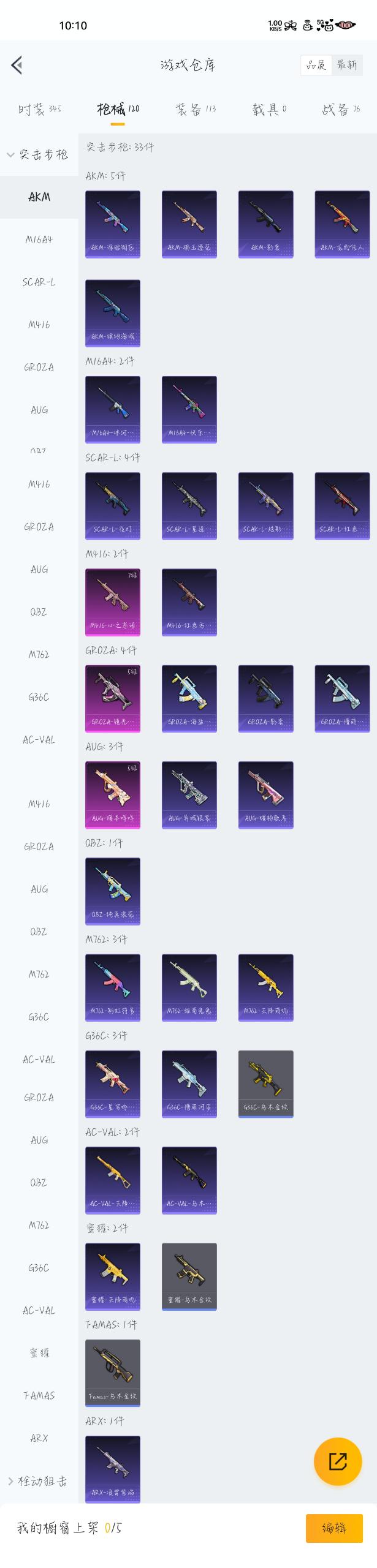Open the SCAR-L-夜幻 skin
The height and width of the screenshot is (1568, 377).
113,506
